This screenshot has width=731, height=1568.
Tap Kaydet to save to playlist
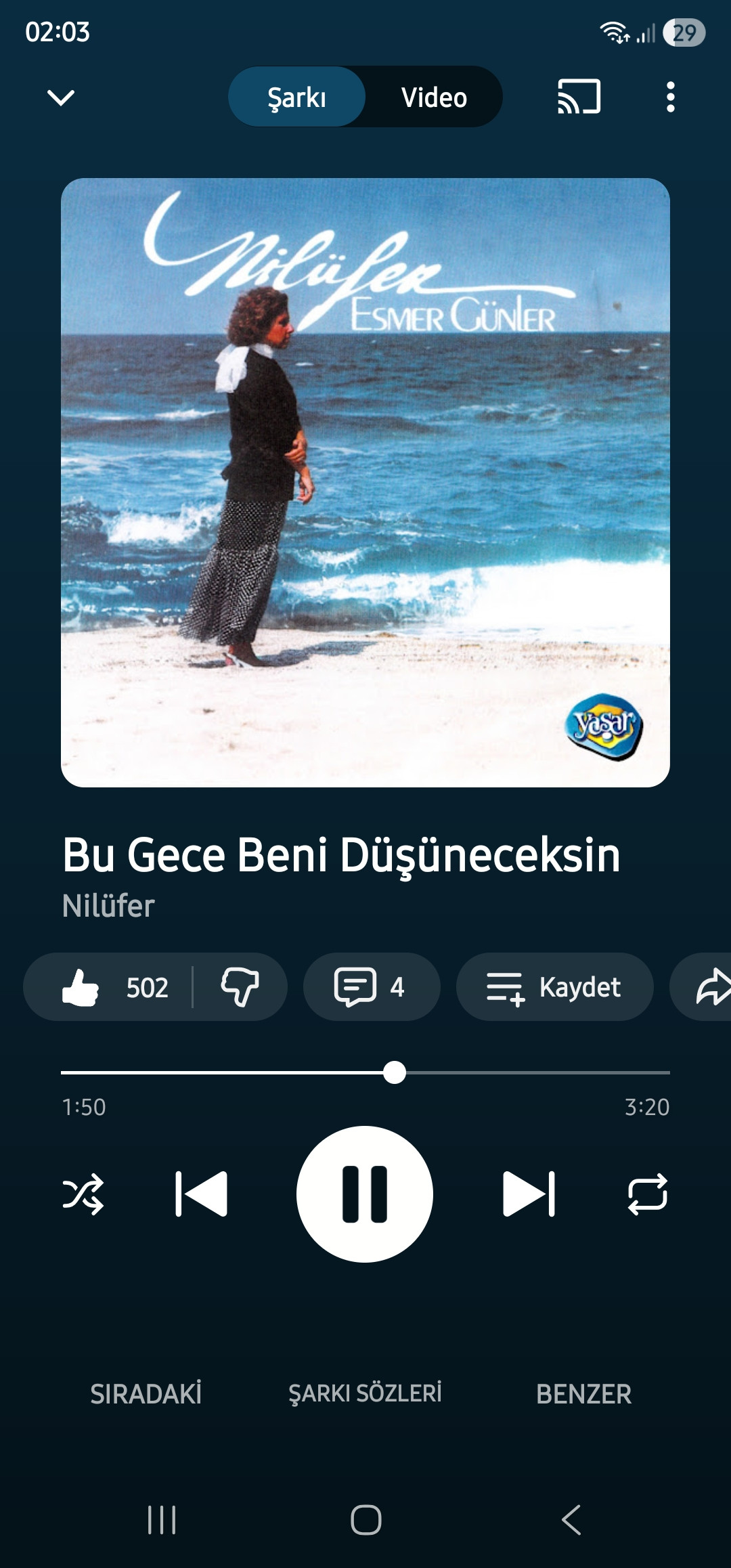click(x=554, y=988)
